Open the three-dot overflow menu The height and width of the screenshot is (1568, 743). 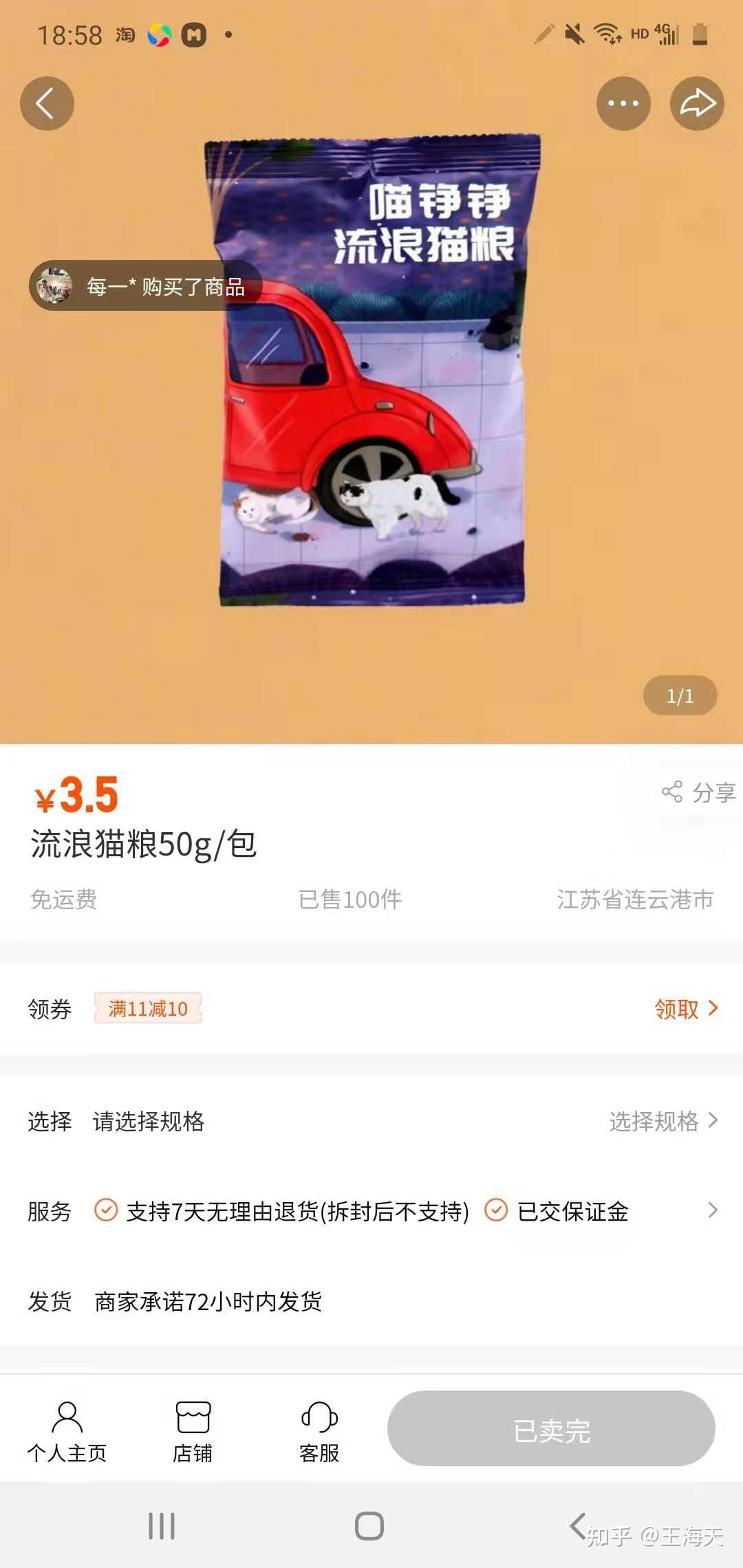pyautogui.click(x=623, y=103)
